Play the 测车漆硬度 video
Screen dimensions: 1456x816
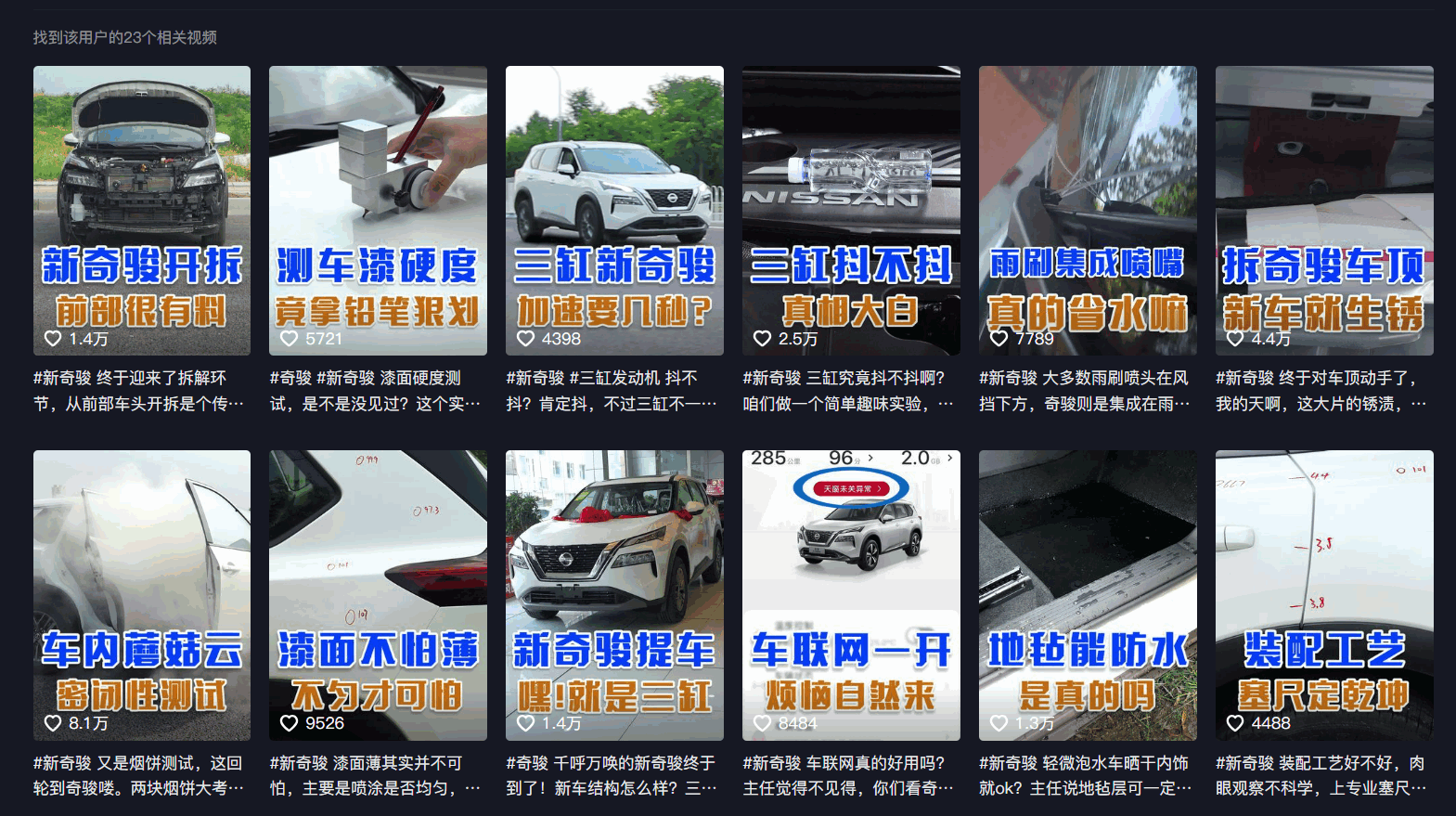tap(378, 210)
